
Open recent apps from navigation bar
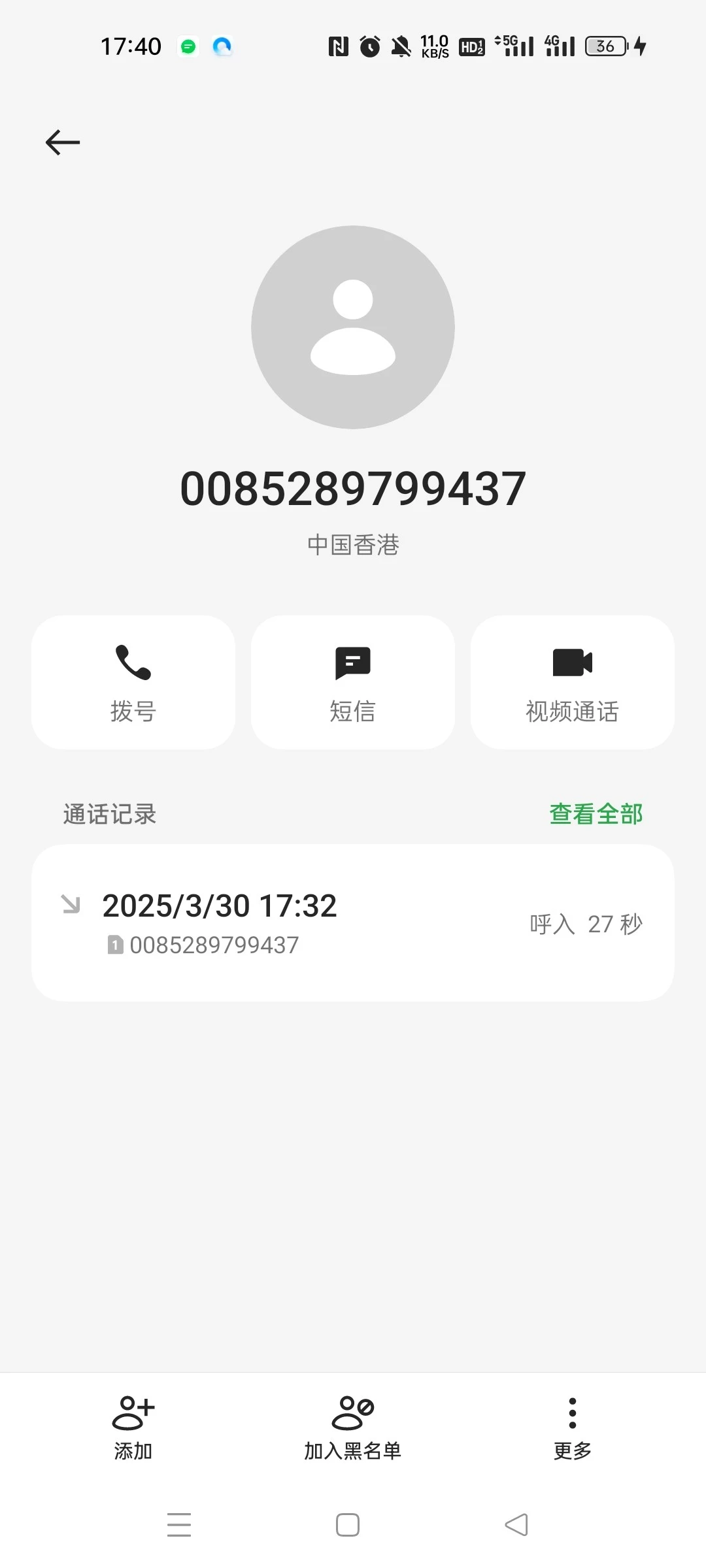tap(179, 1525)
